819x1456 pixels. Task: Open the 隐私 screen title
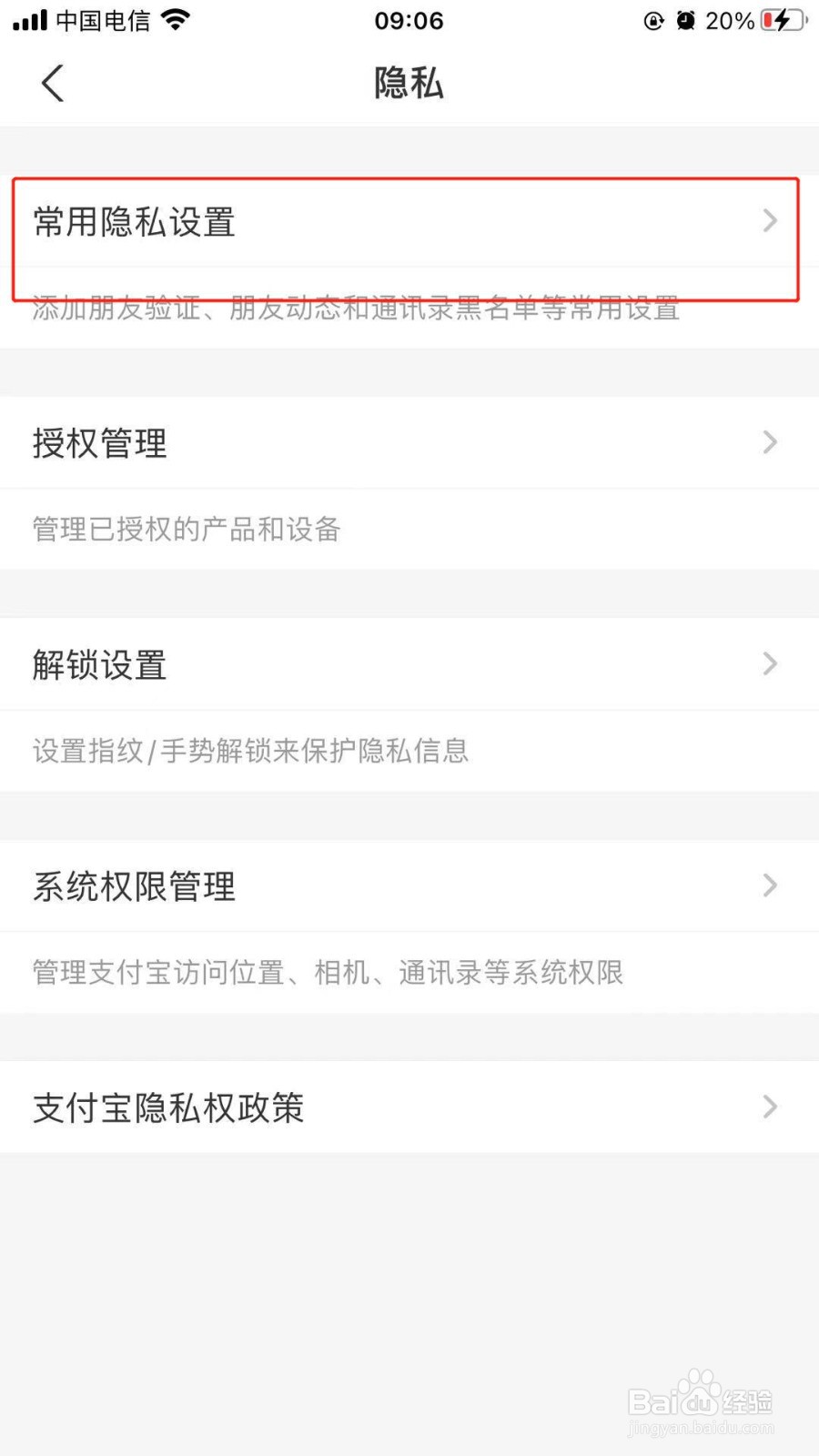(x=409, y=82)
